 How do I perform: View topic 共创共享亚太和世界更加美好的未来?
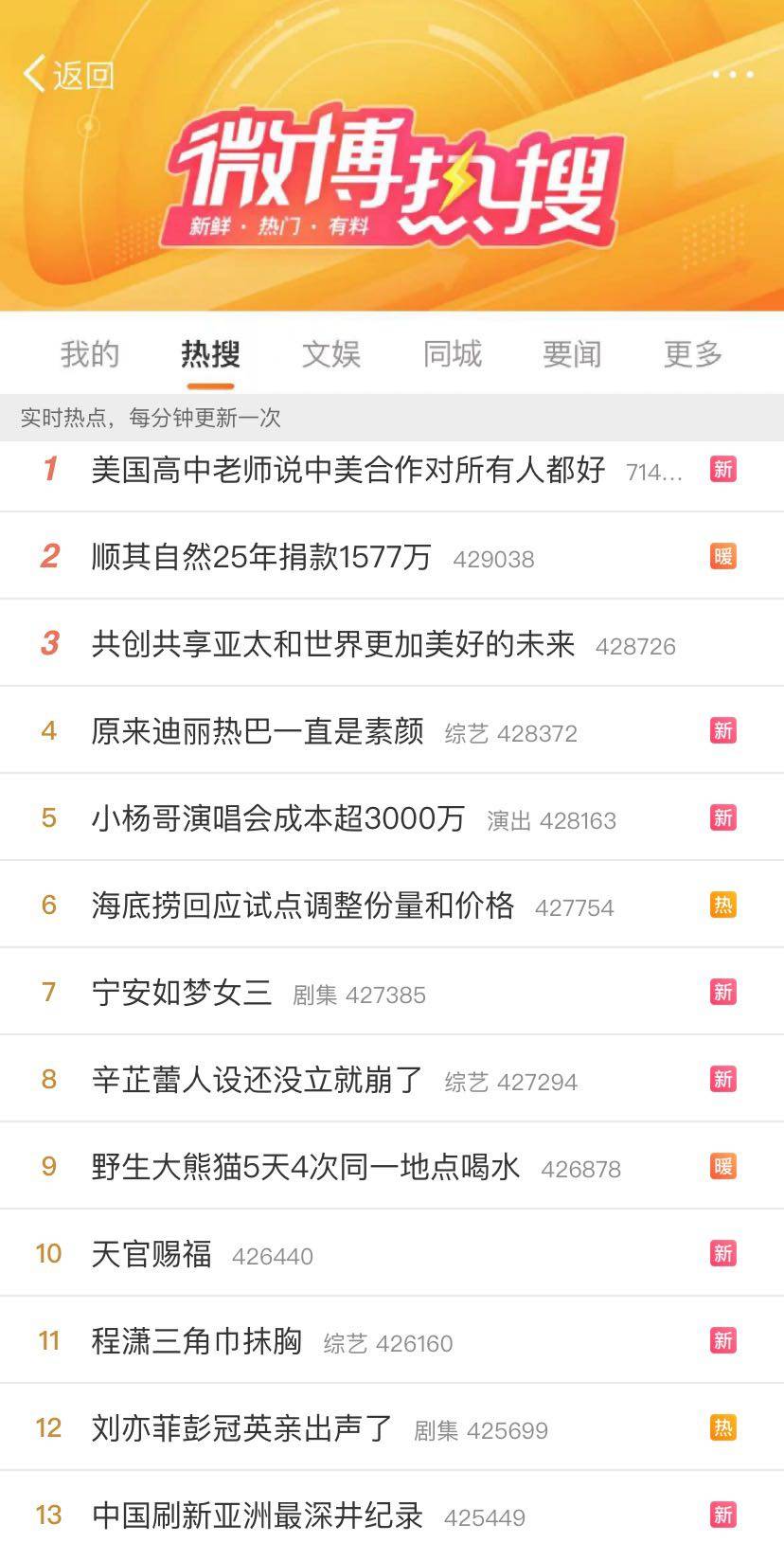(x=332, y=644)
